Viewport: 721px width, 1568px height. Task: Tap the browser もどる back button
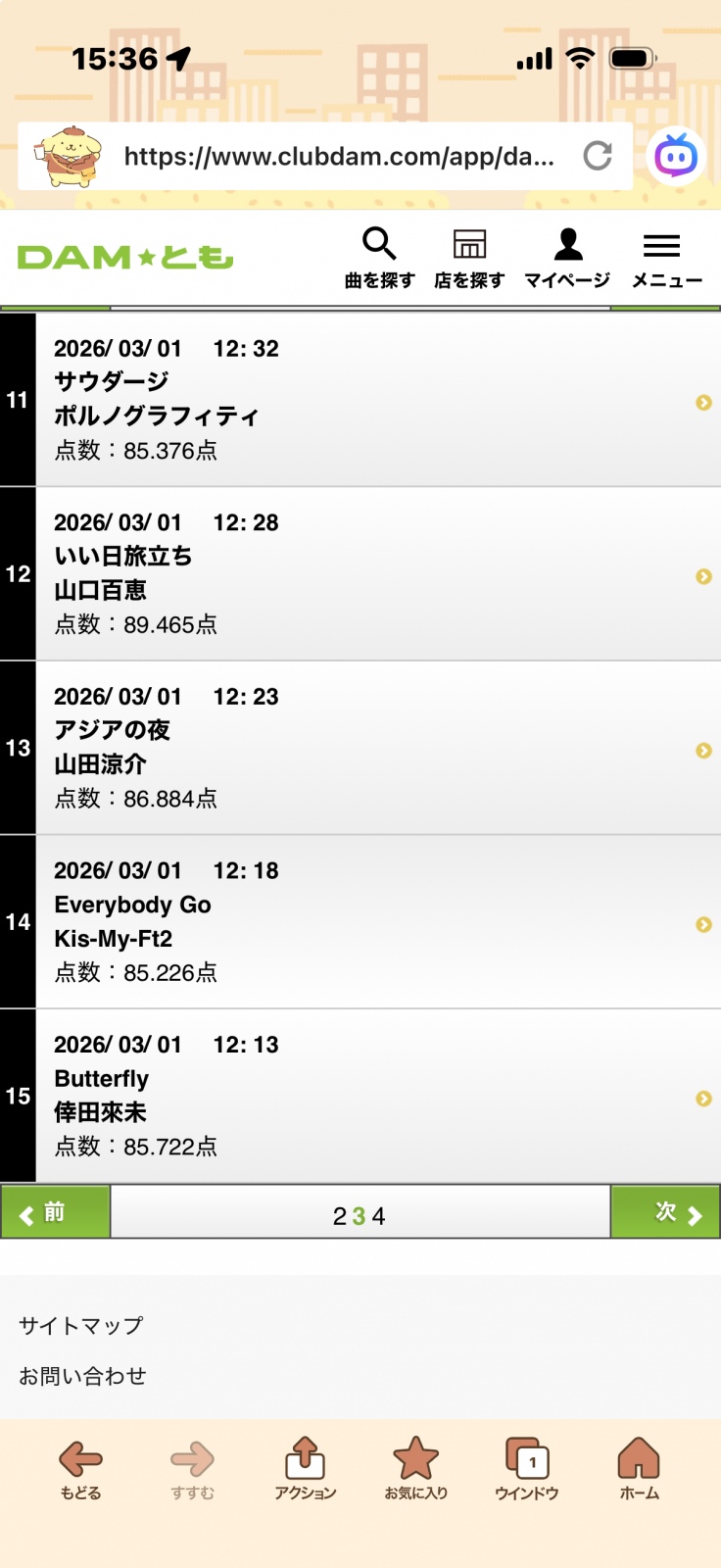point(80,1469)
